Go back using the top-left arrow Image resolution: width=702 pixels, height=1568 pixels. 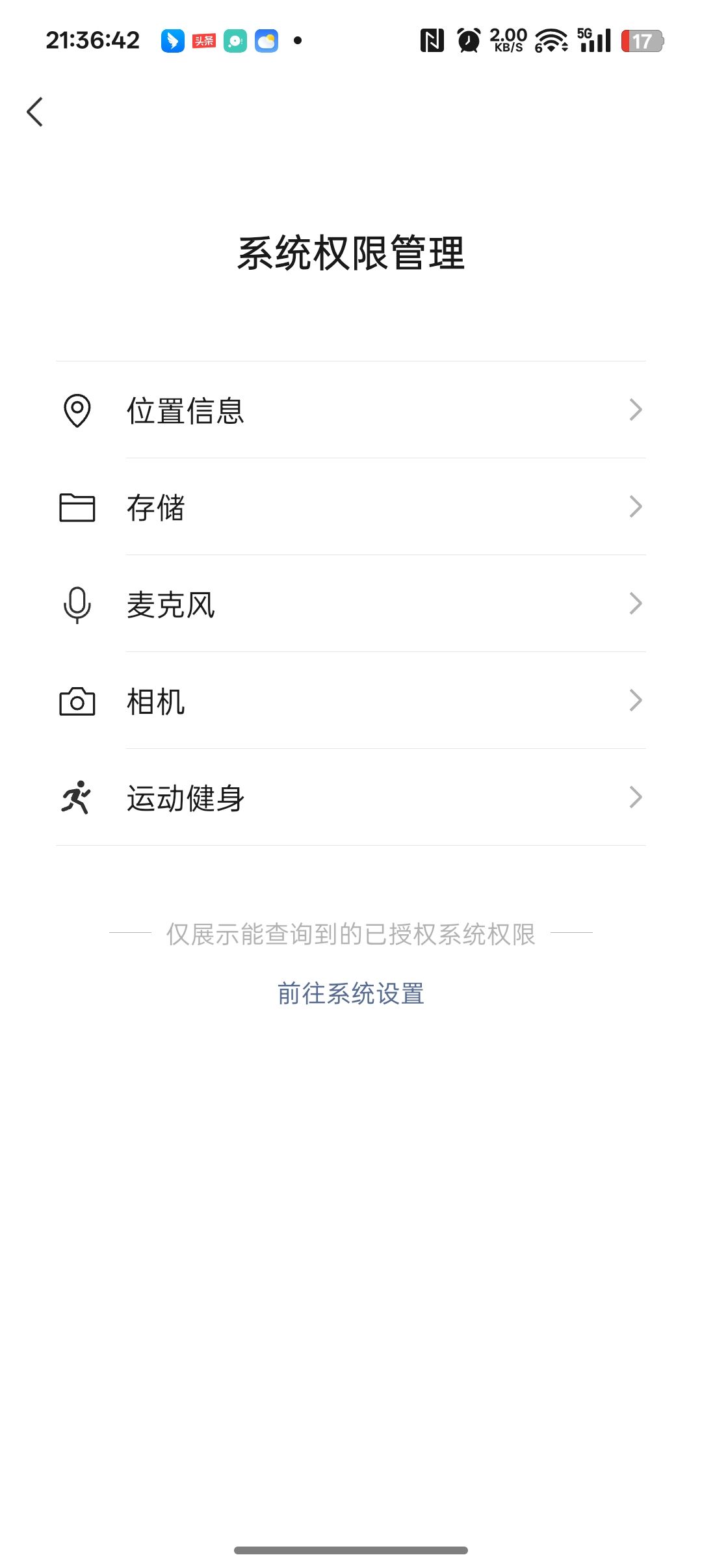[x=35, y=112]
